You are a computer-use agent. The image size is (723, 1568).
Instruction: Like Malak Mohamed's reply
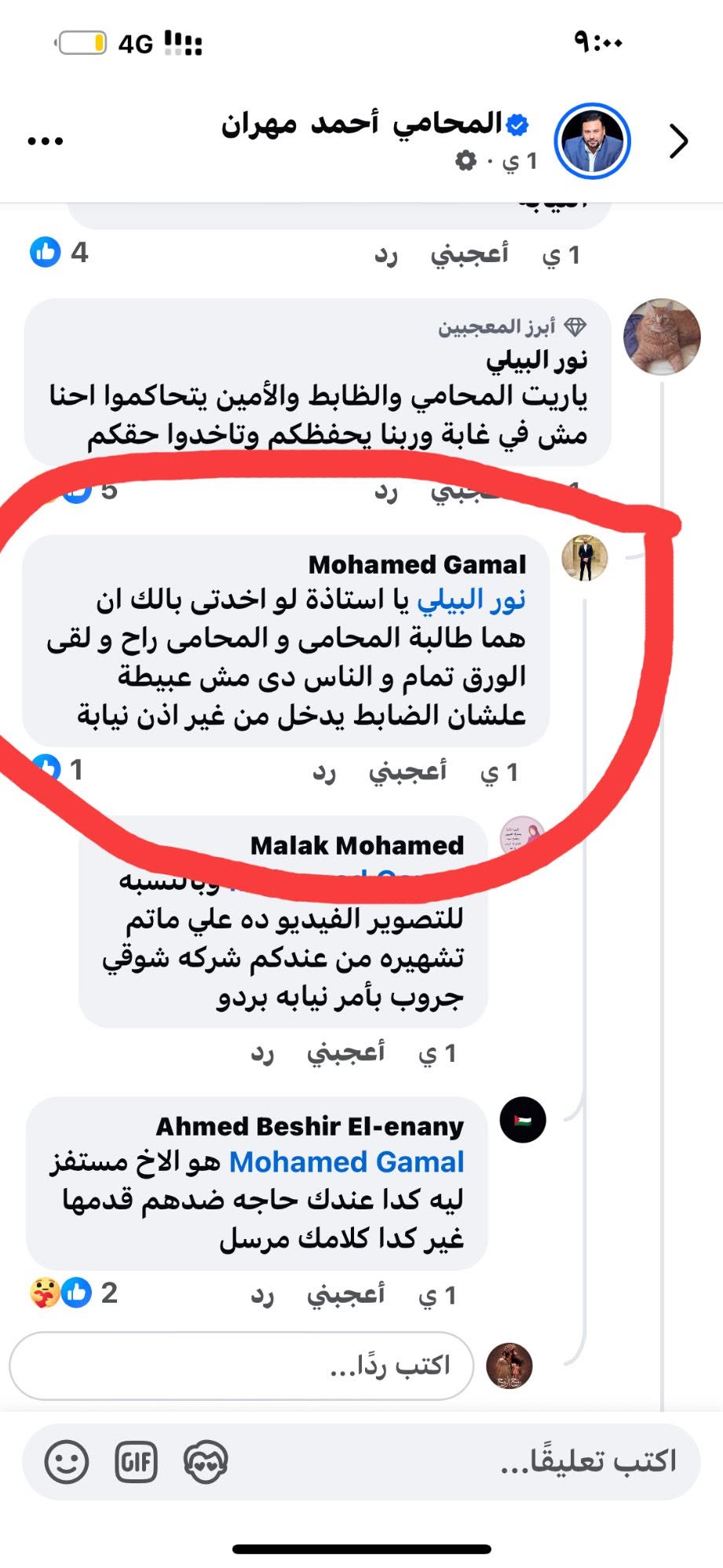point(345,1053)
